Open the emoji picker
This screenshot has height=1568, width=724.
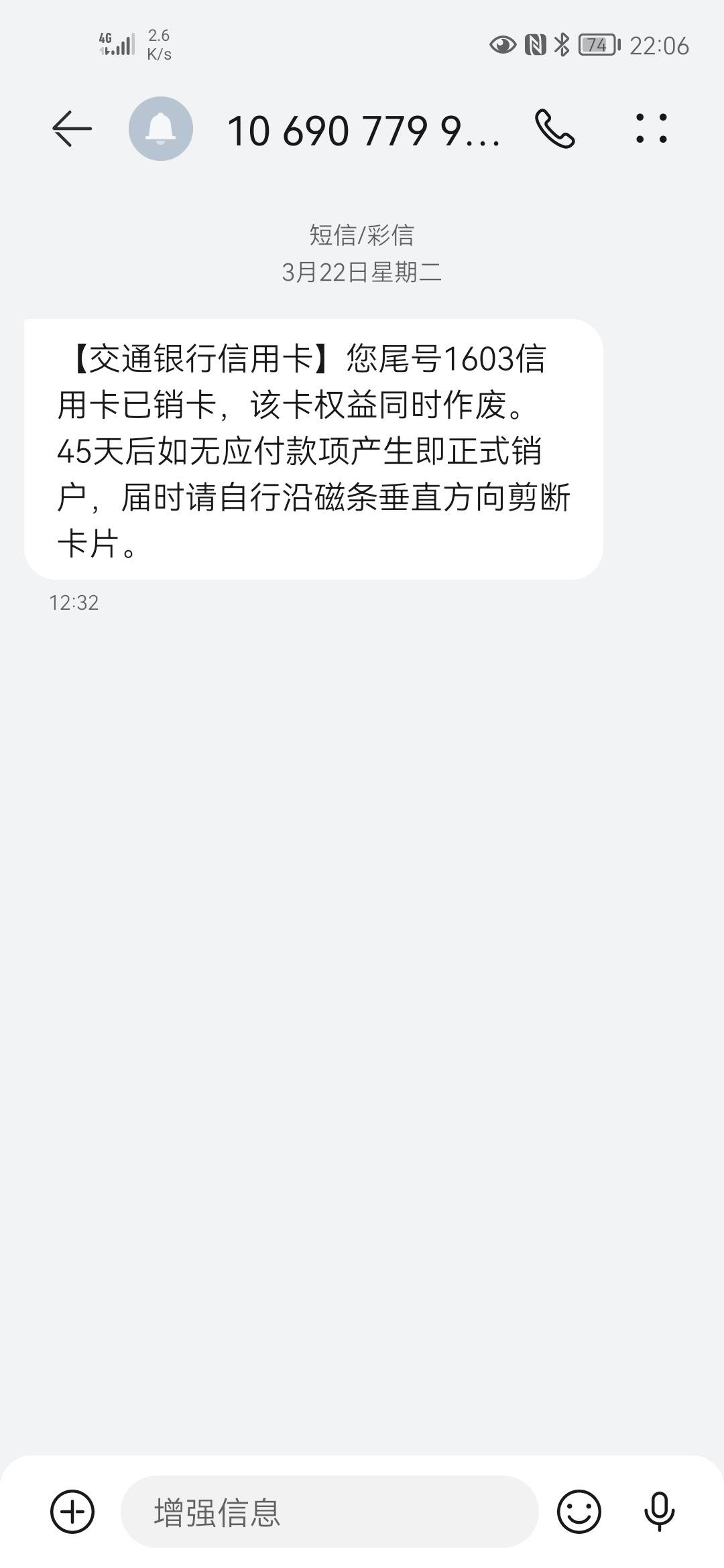coord(579,1512)
